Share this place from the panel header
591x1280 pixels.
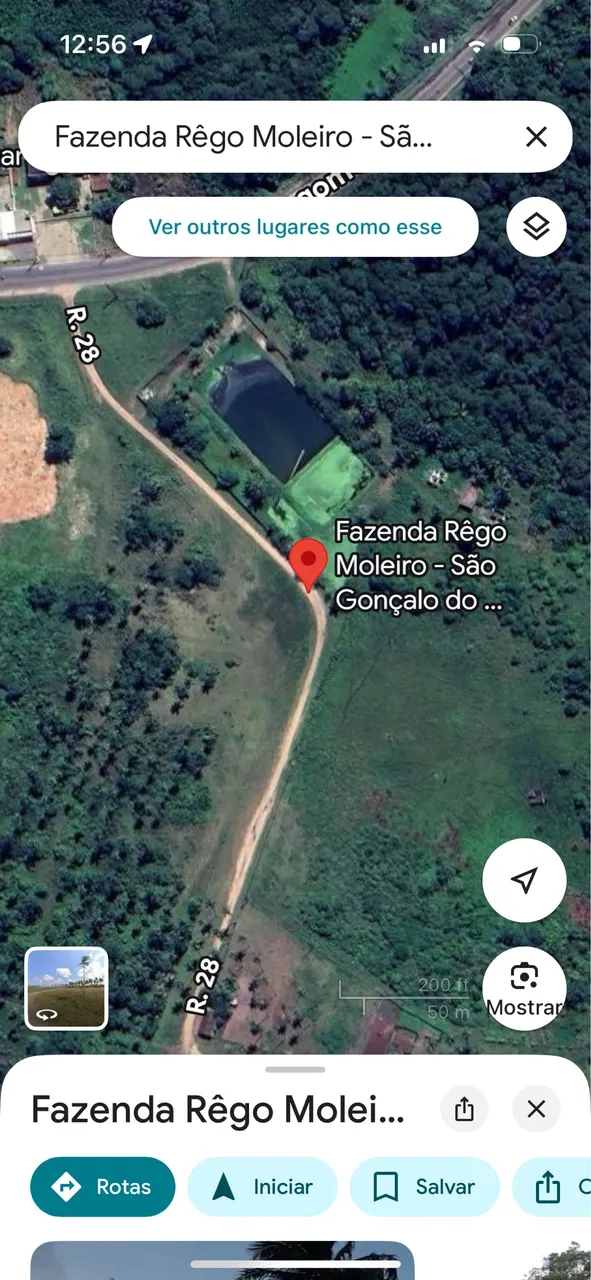click(464, 1109)
